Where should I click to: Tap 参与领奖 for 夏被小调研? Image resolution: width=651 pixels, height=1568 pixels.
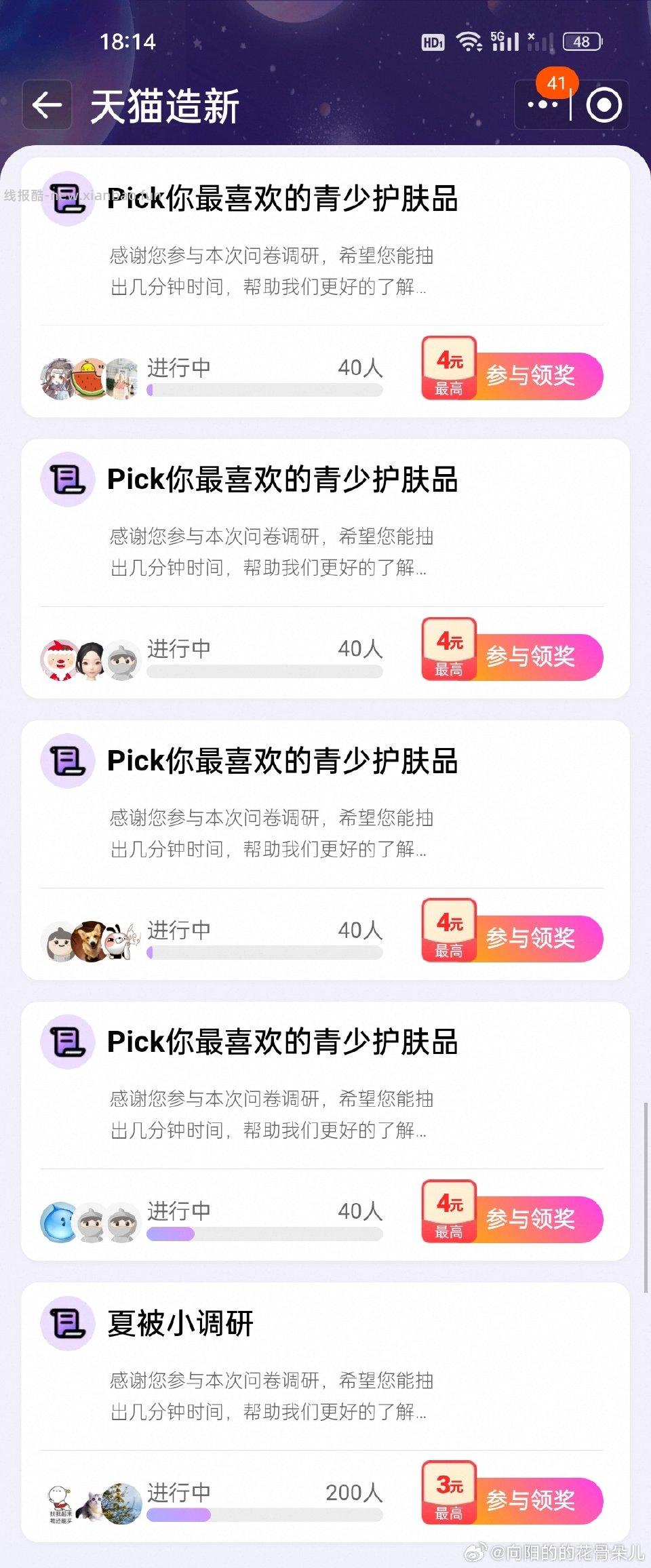[x=532, y=1500]
